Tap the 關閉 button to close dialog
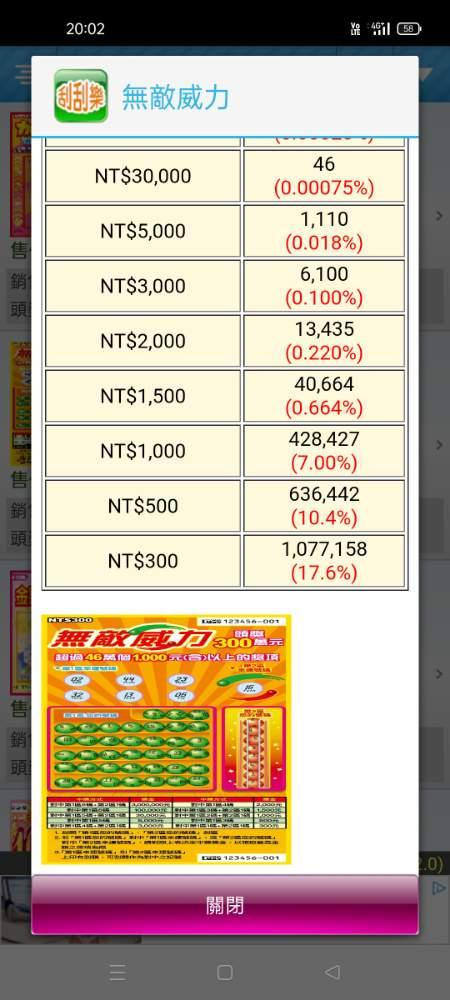Image resolution: width=450 pixels, height=1000 pixels. (225, 904)
